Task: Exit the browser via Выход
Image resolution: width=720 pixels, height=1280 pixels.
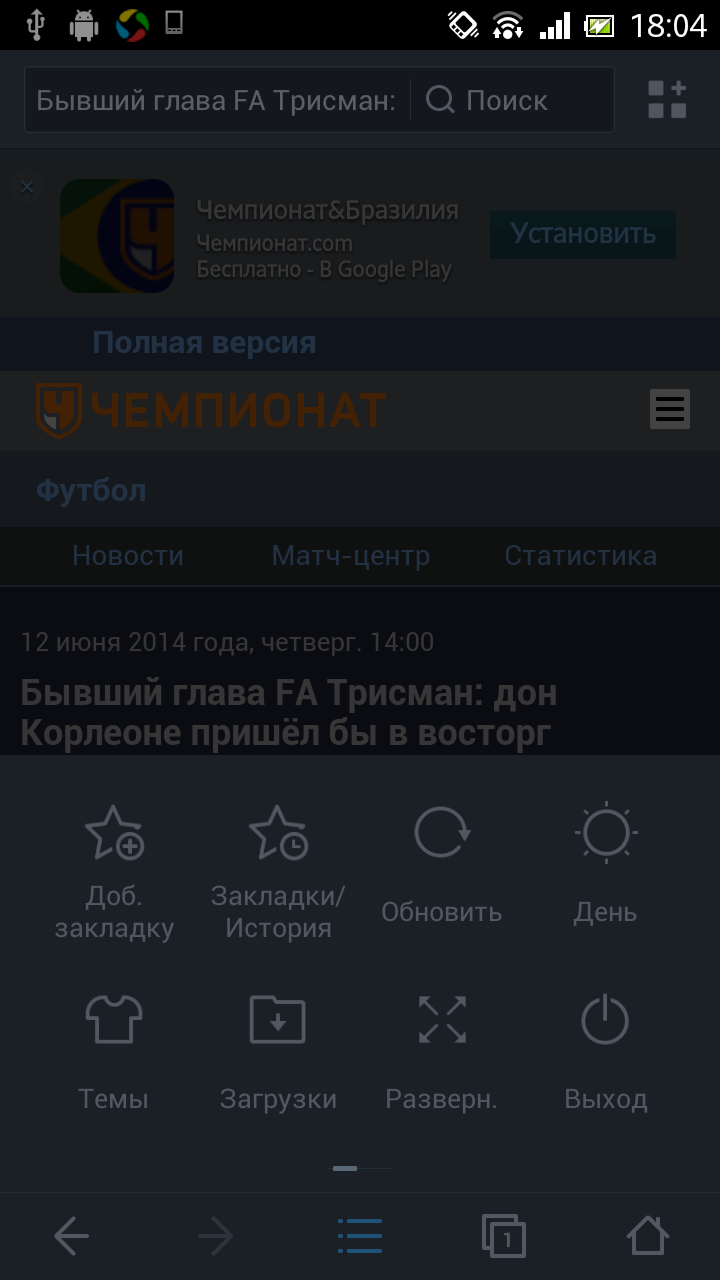Action: [x=605, y=1053]
